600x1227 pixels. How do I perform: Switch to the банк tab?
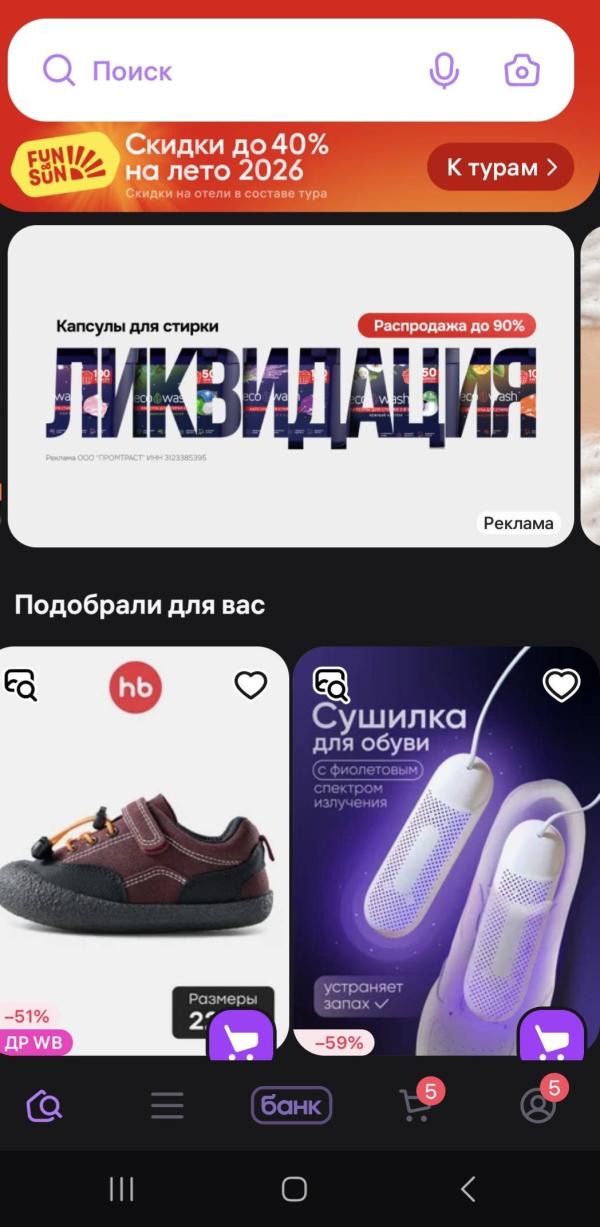click(x=291, y=1105)
